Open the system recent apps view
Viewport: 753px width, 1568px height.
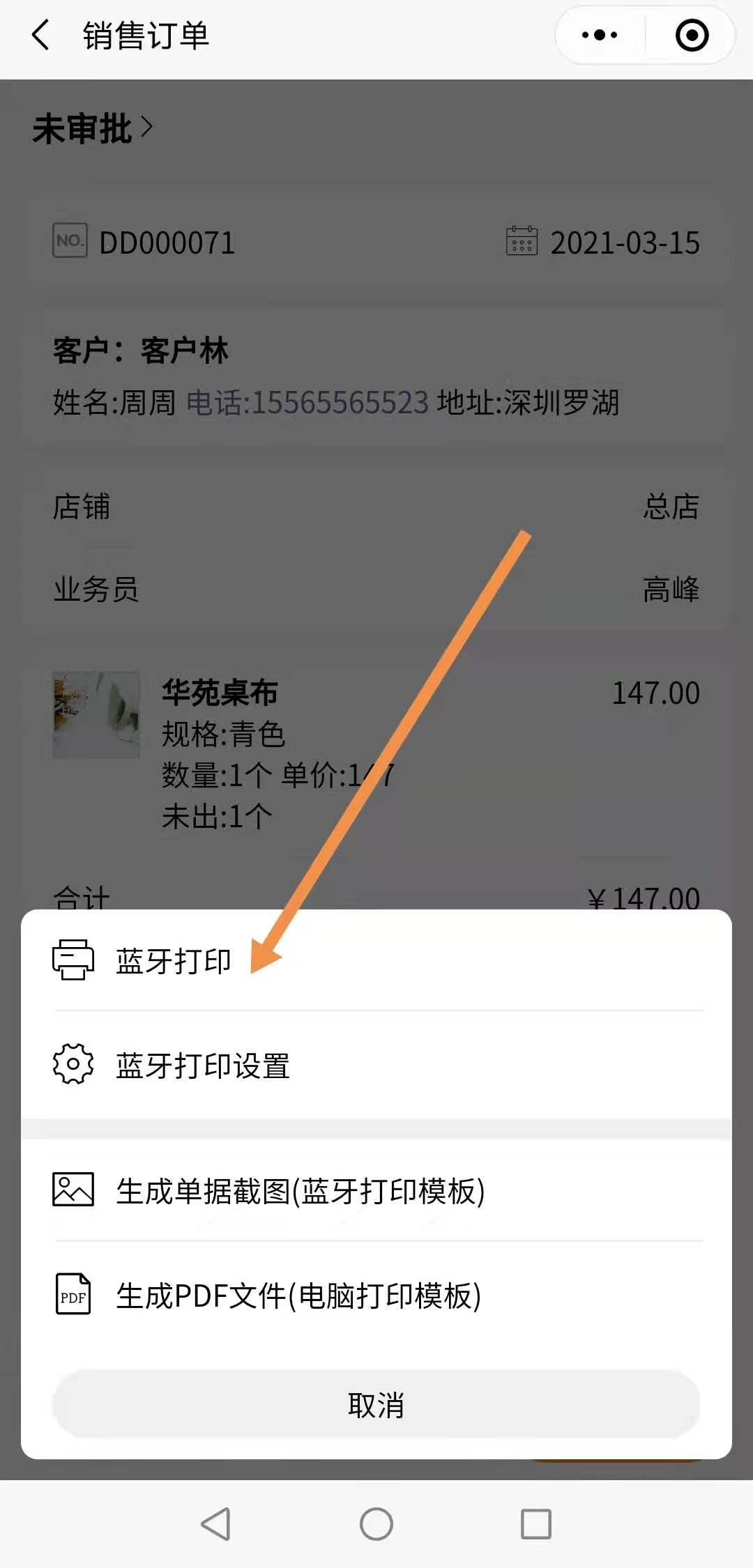[x=536, y=1524]
